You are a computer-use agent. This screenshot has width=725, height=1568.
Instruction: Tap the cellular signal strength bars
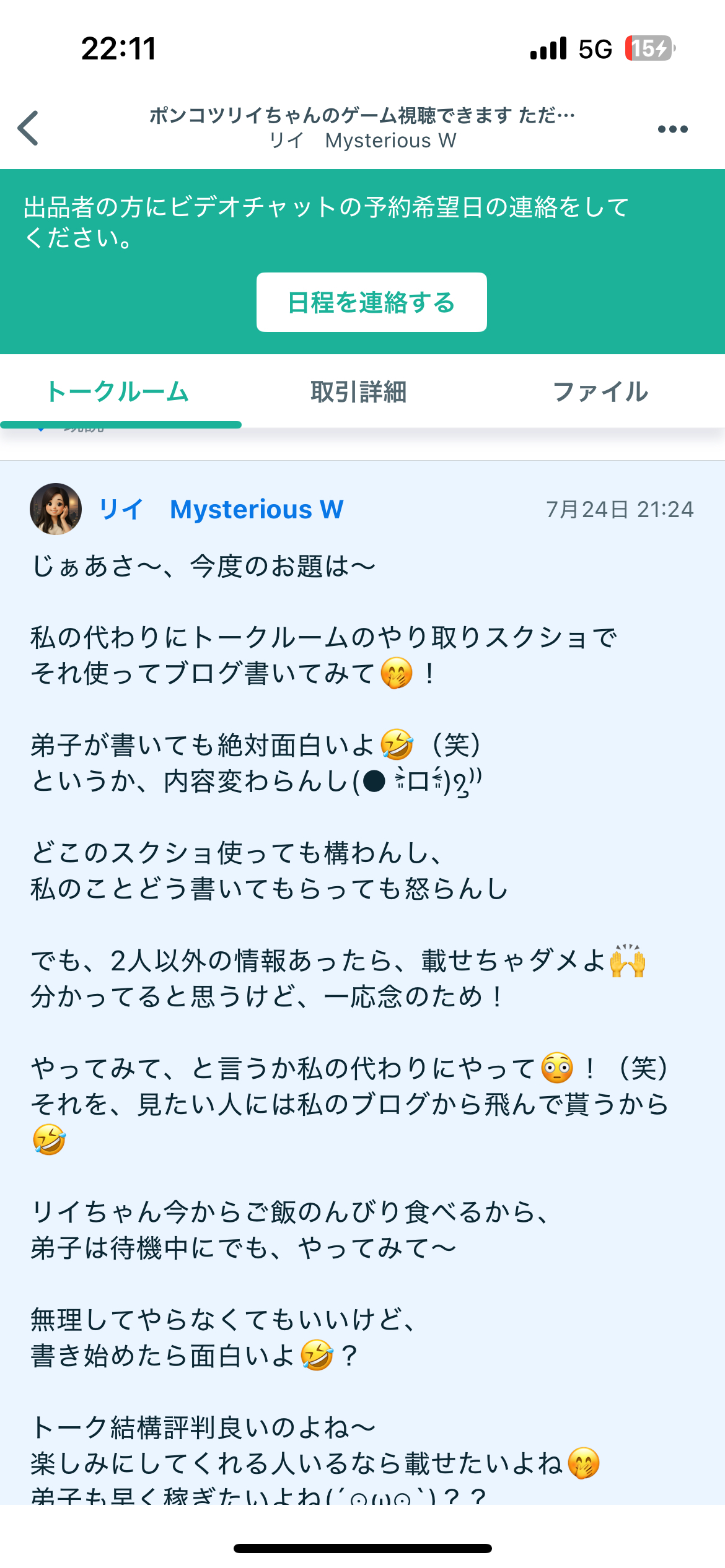point(548,48)
